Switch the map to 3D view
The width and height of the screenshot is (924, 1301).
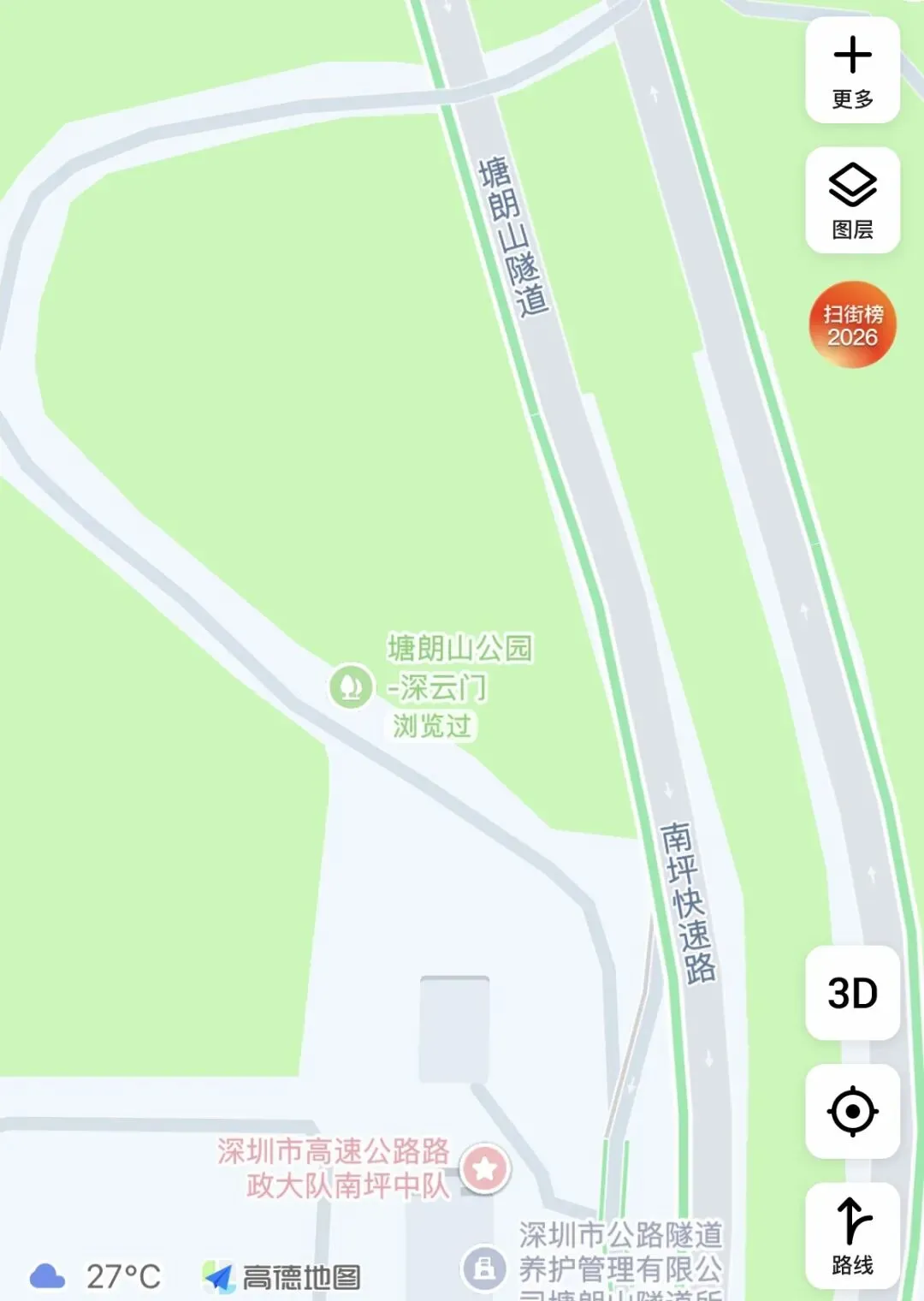(852, 993)
